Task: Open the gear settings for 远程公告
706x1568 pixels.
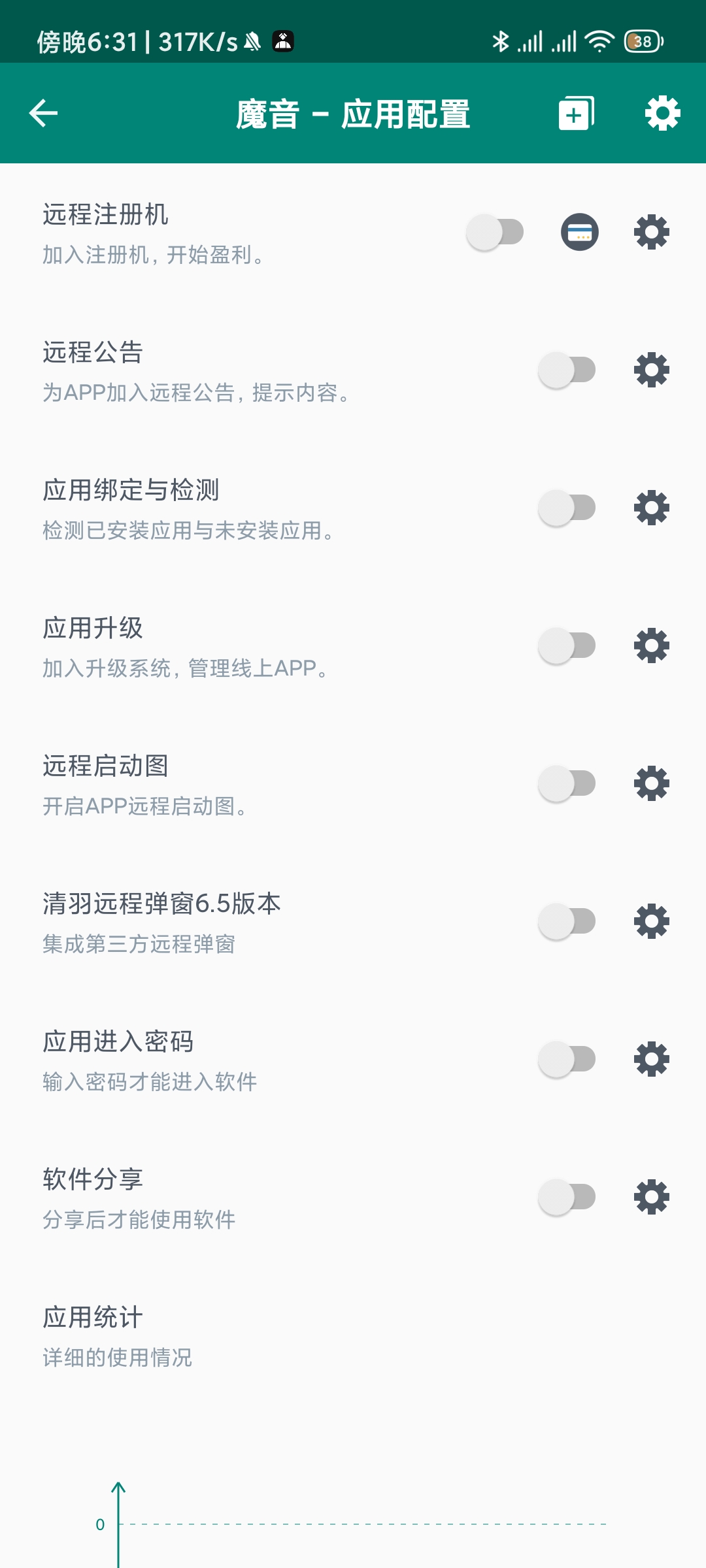Action: pos(652,370)
